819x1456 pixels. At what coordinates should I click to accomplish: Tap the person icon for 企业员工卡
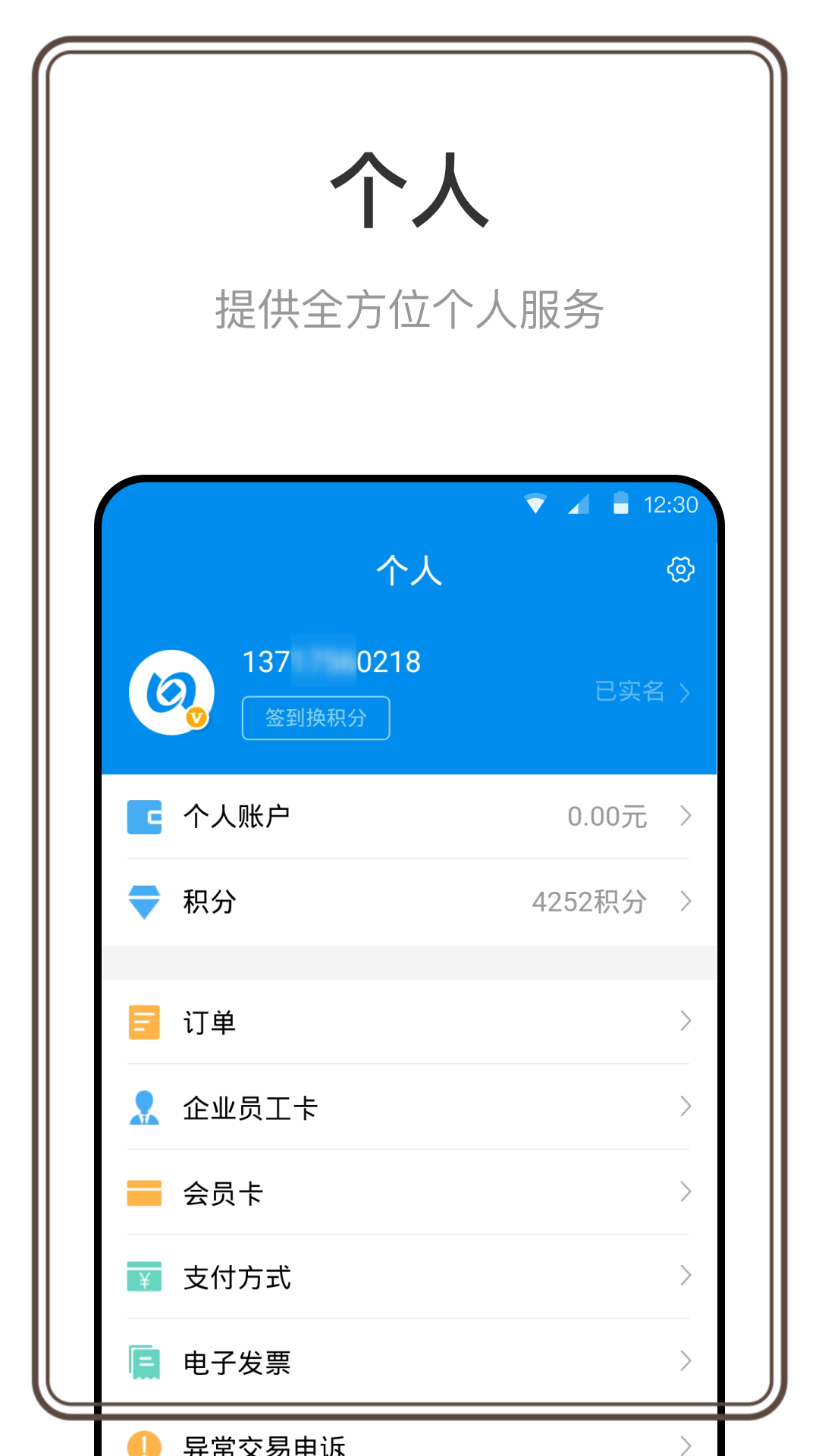click(x=144, y=1107)
